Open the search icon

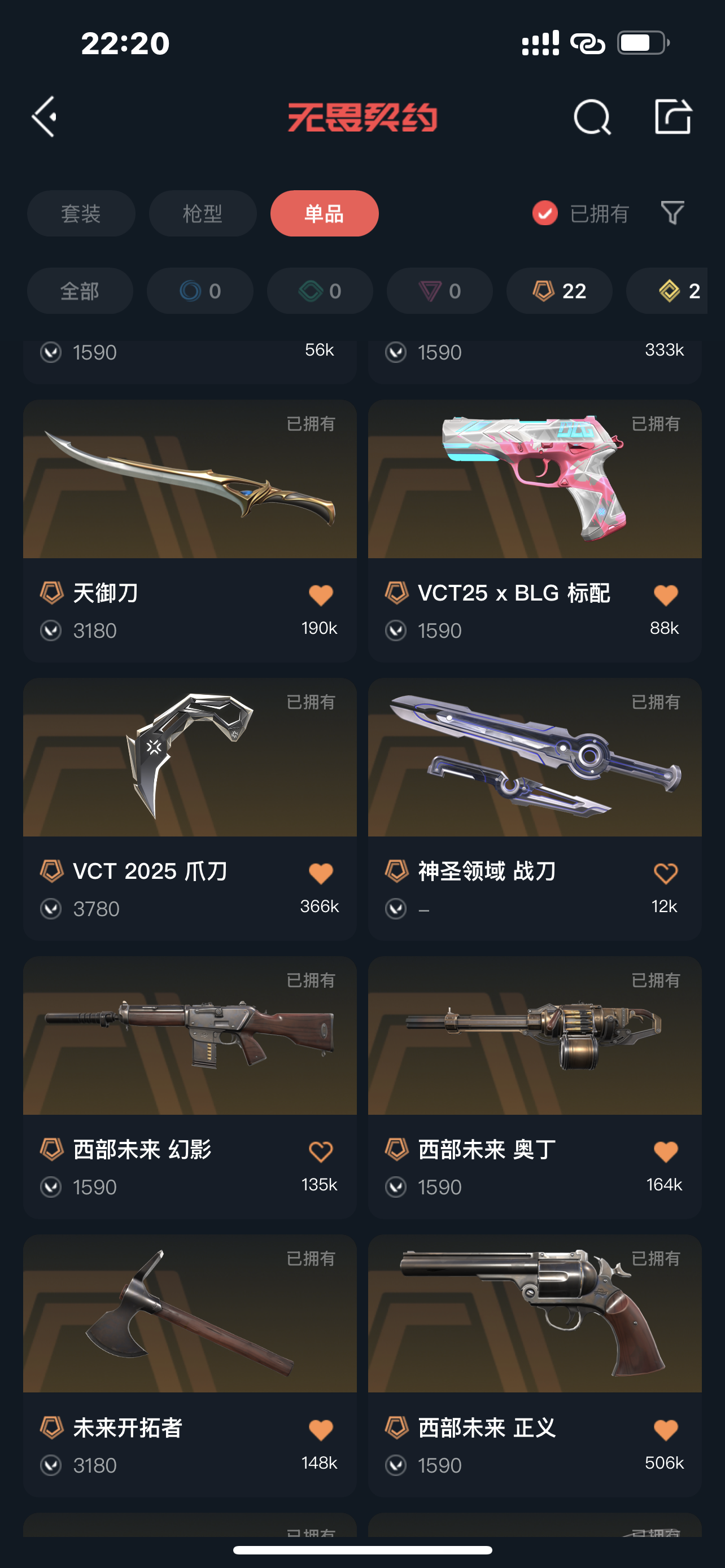(x=592, y=116)
